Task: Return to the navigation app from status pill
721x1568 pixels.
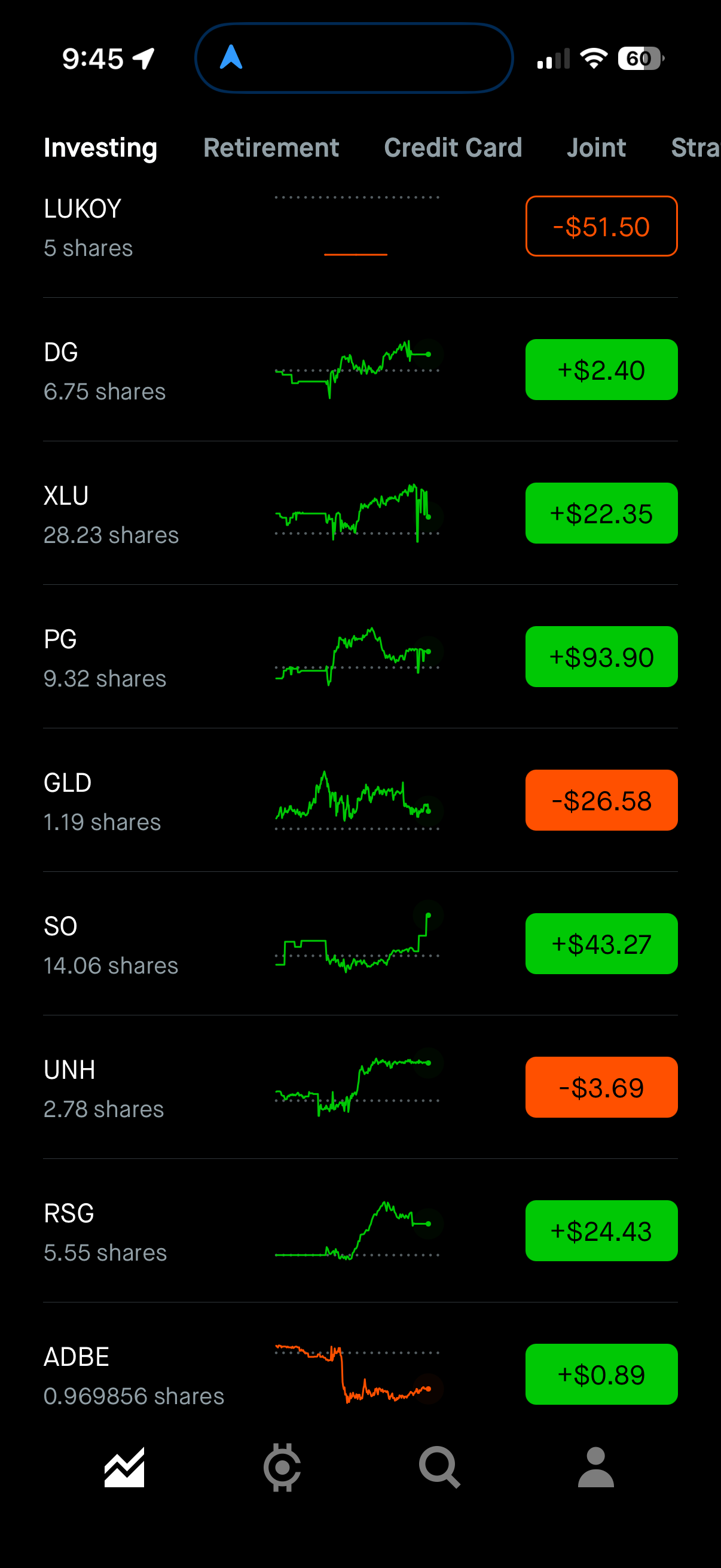Action: (353, 59)
